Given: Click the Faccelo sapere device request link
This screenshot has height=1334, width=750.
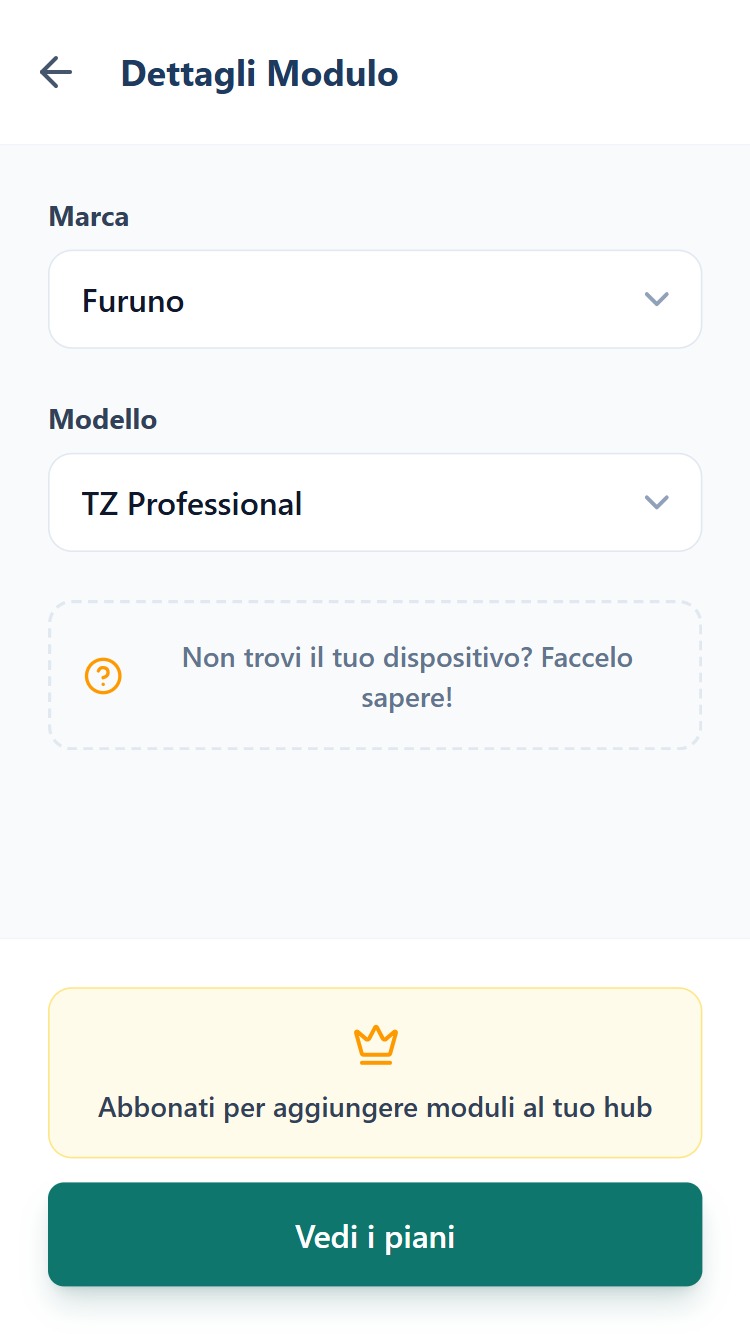Looking at the screenshot, I should click(x=407, y=678).
